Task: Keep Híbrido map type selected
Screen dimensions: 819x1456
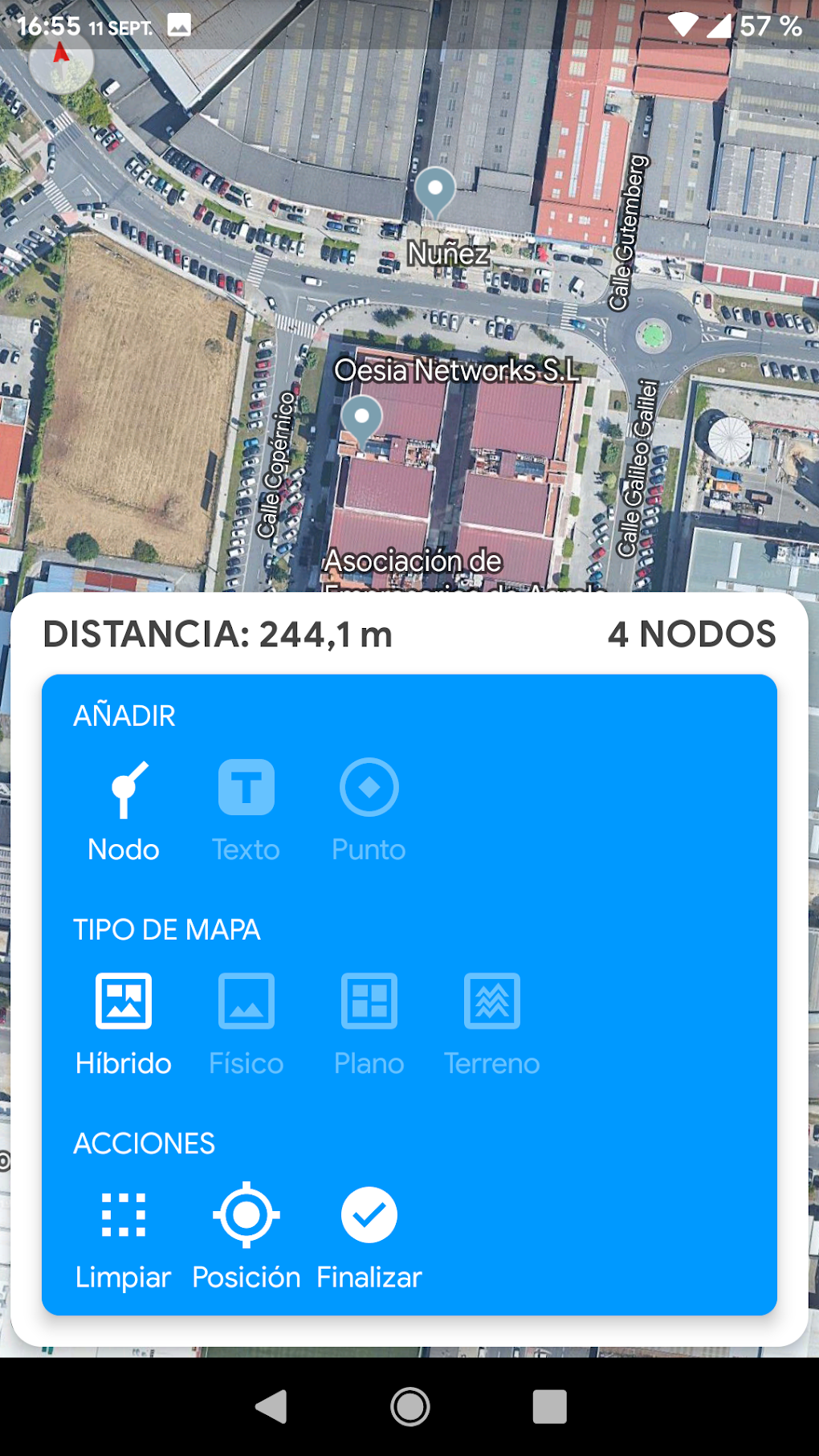Action: tap(124, 1001)
